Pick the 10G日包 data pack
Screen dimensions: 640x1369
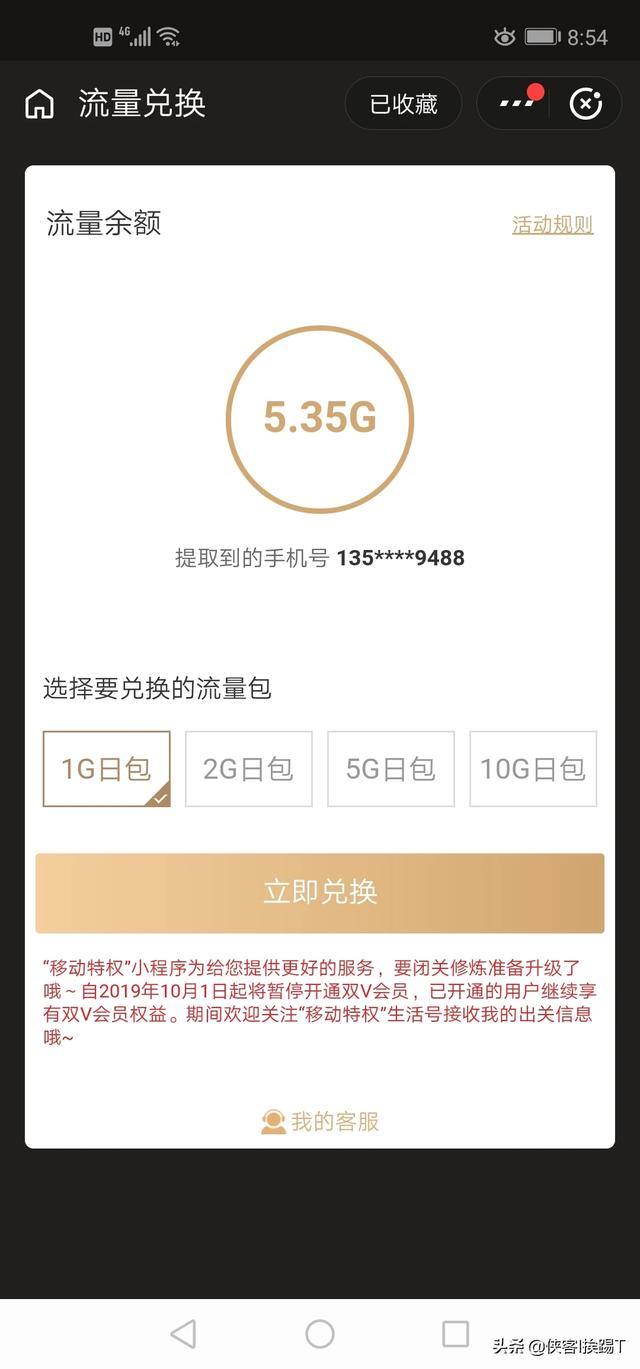click(532, 769)
